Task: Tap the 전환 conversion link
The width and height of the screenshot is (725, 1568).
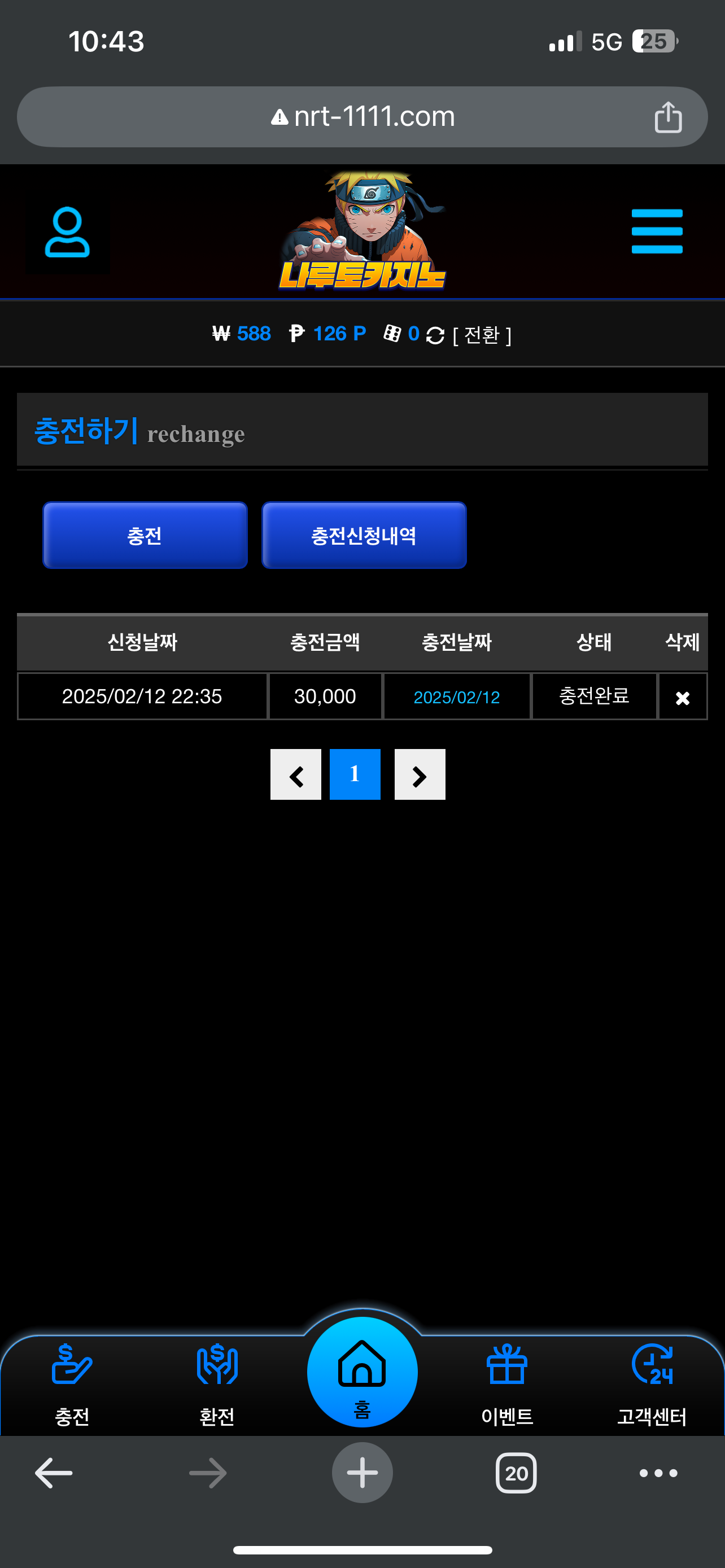Action: 482,335
